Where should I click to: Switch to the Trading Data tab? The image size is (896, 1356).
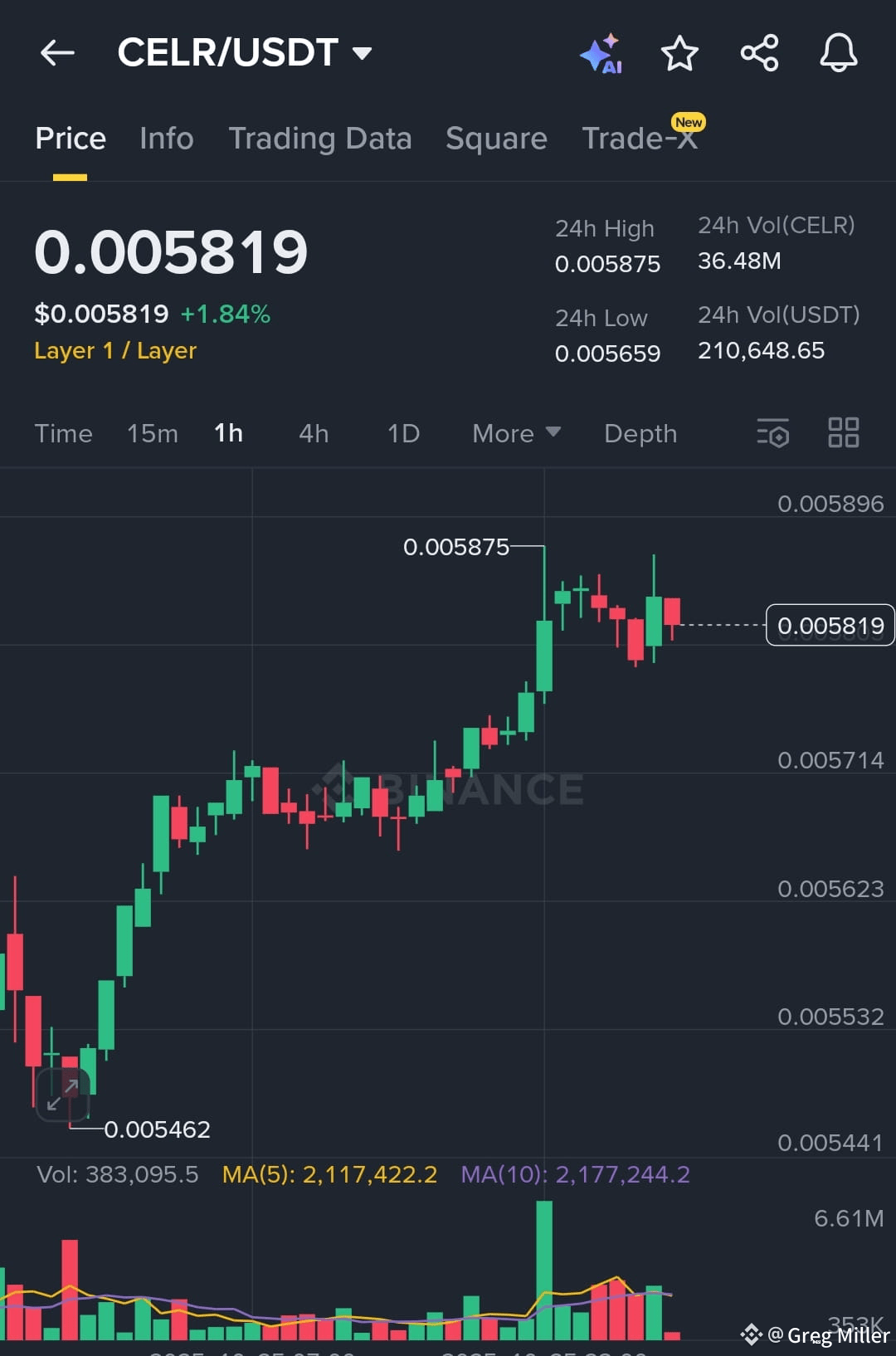click(x=321, y=138)
